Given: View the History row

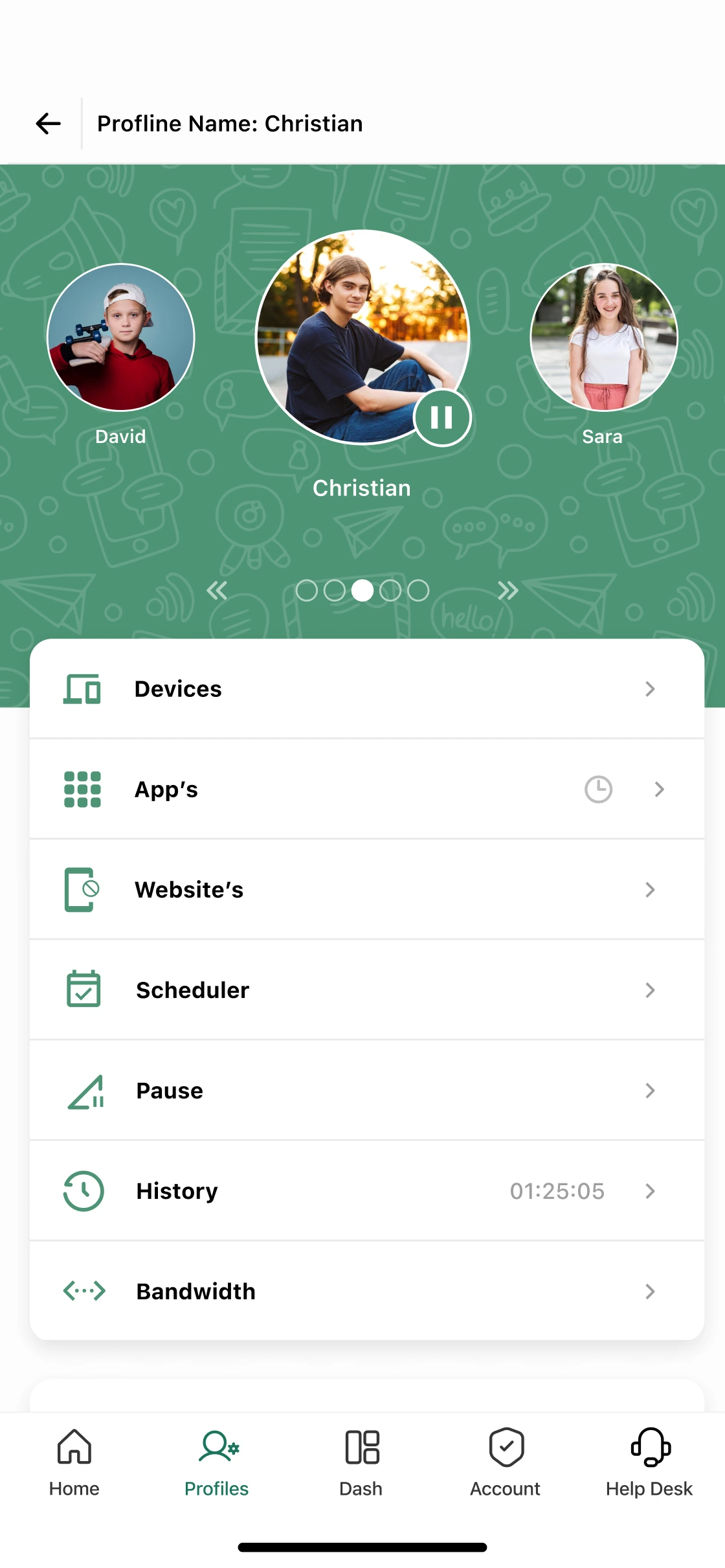Looking at the screenshot, I should [366, 1190].
